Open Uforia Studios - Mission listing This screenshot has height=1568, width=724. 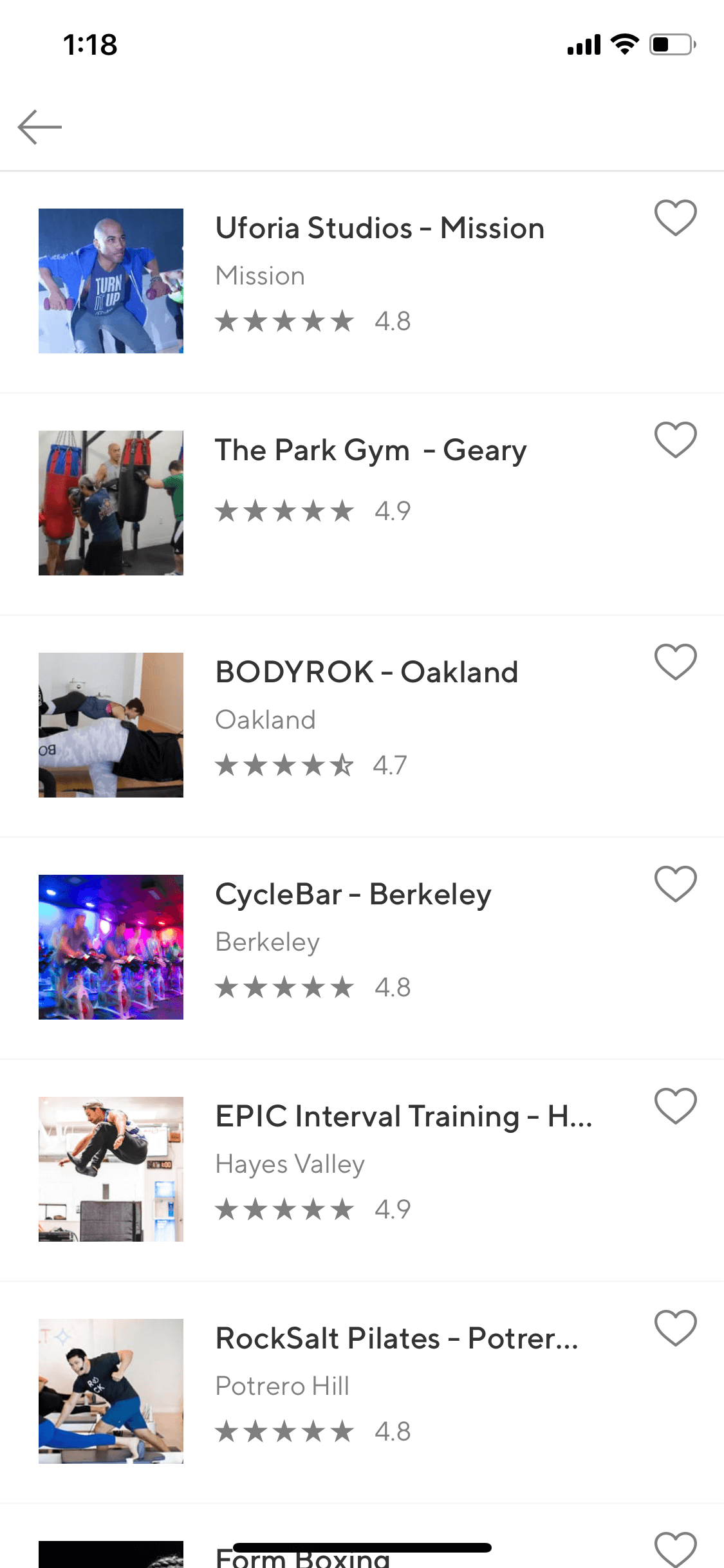(x=362, y=281)
